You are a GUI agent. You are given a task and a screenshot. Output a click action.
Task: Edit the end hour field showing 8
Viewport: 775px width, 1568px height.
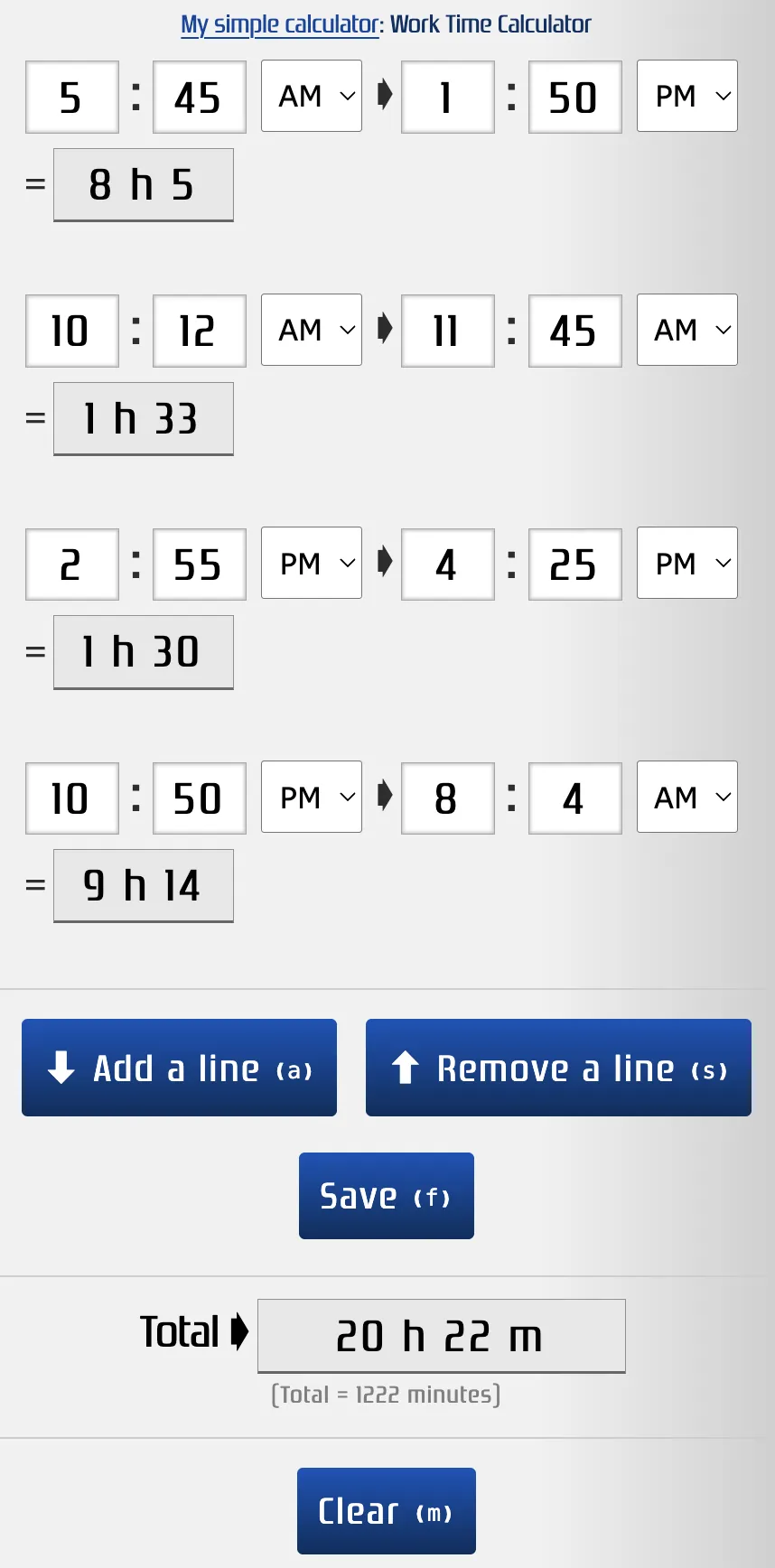447,798
